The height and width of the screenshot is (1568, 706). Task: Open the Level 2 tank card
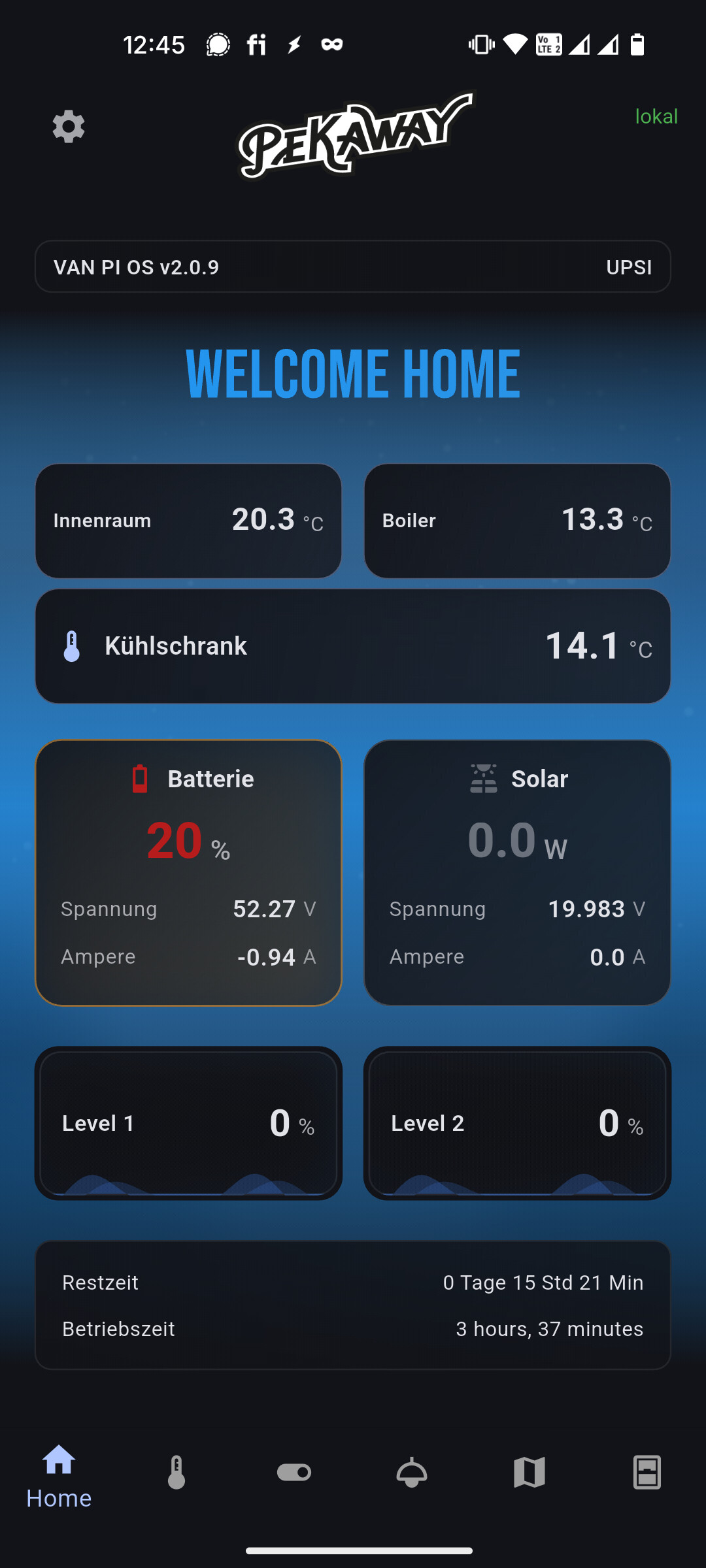(x=517, y=1123)
